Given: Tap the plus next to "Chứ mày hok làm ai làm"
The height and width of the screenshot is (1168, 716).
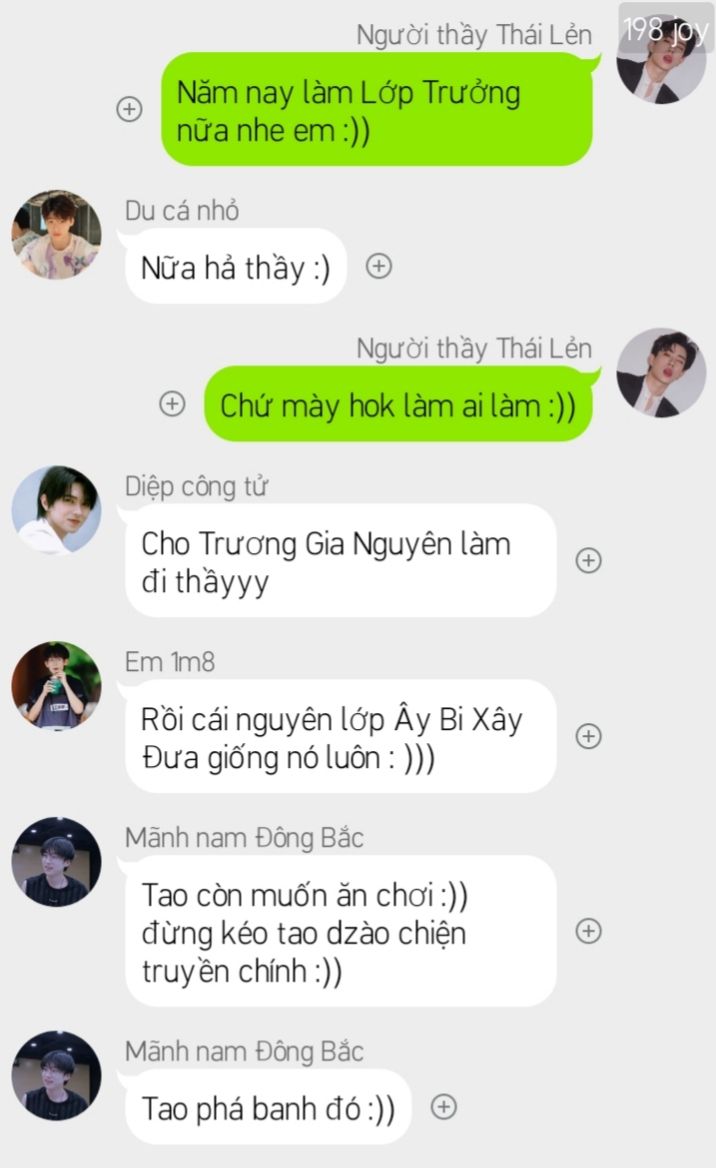Looking at the screenshot, I should pos(173,403).
